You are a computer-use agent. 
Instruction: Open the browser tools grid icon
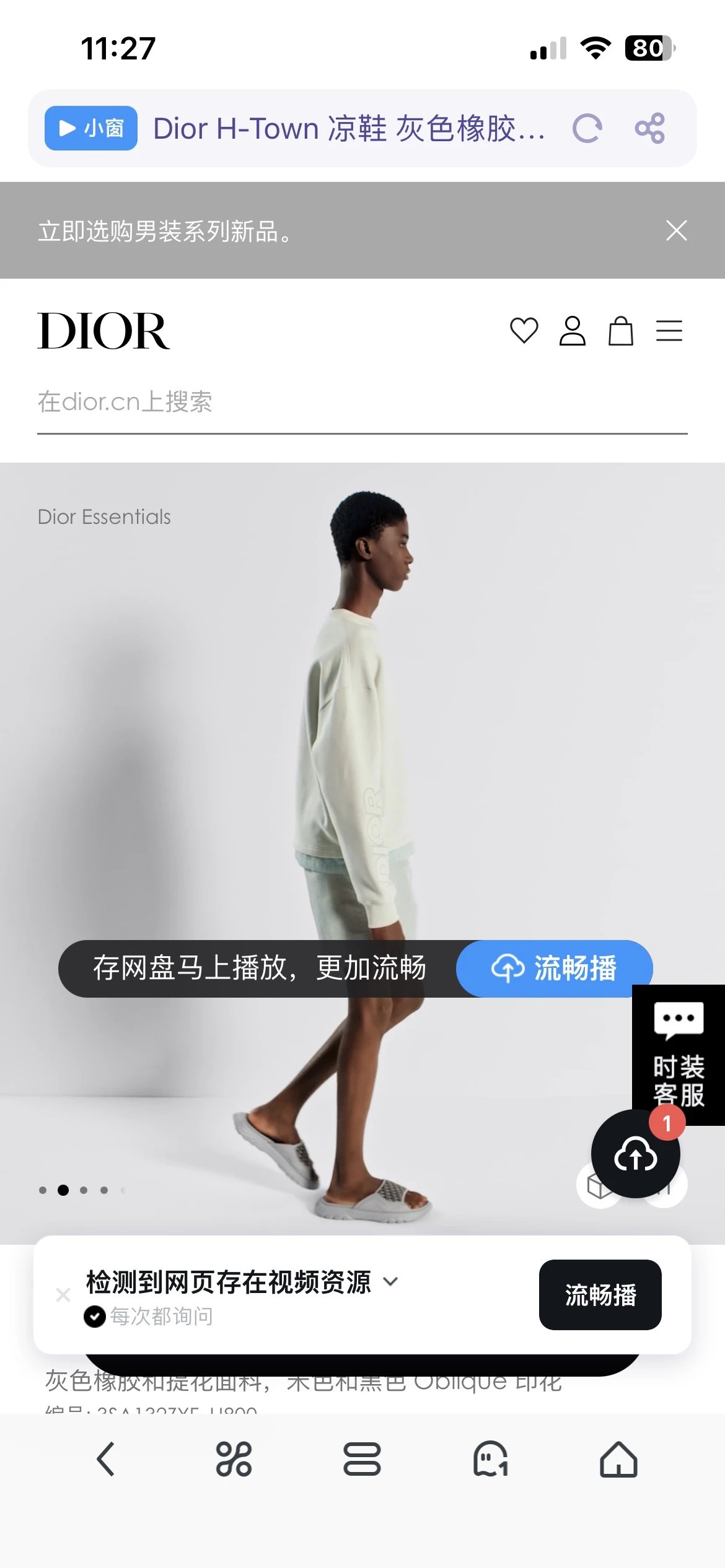point(234,1460)
